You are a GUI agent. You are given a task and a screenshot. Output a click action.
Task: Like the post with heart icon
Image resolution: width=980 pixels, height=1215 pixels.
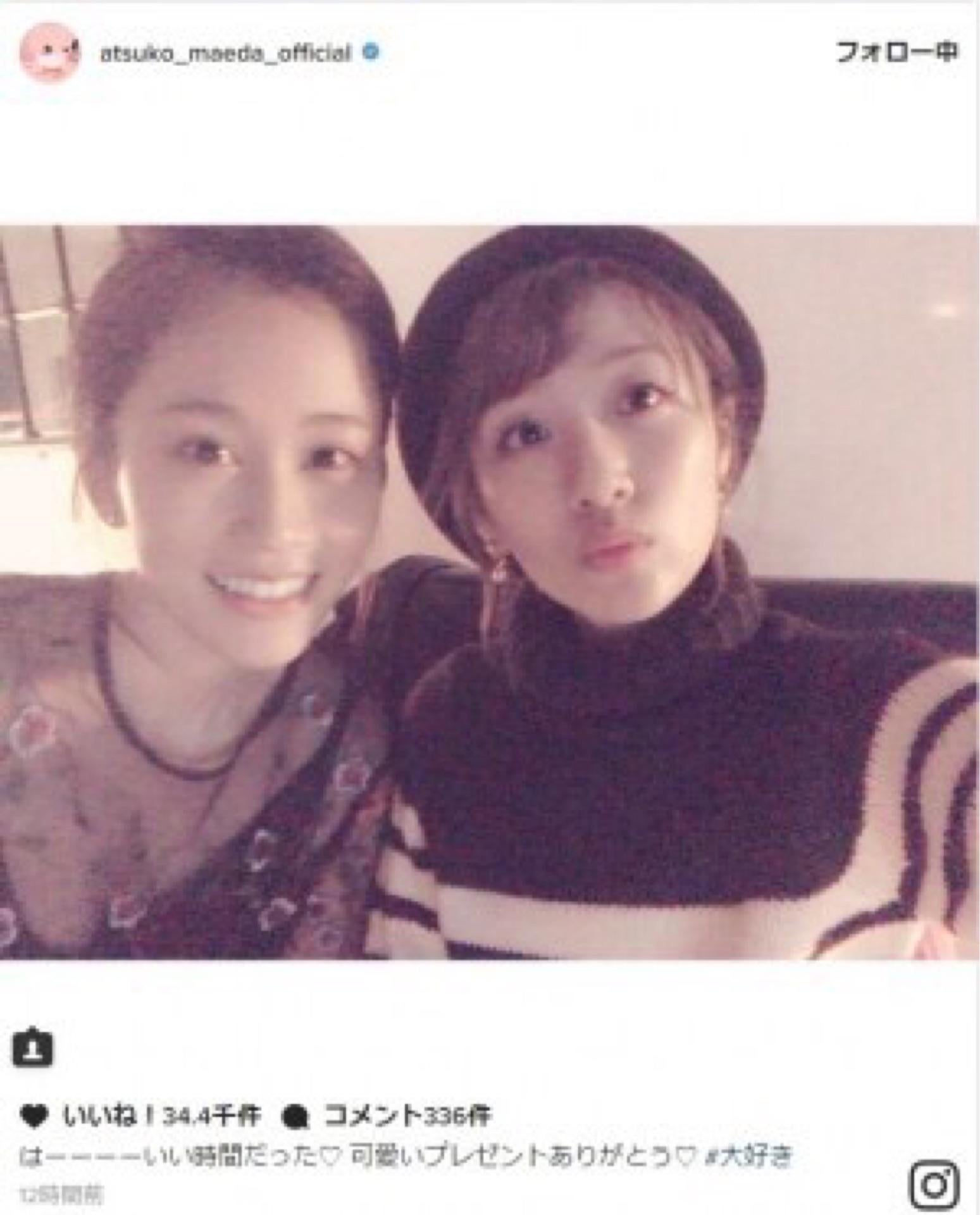pos(34,1117)
